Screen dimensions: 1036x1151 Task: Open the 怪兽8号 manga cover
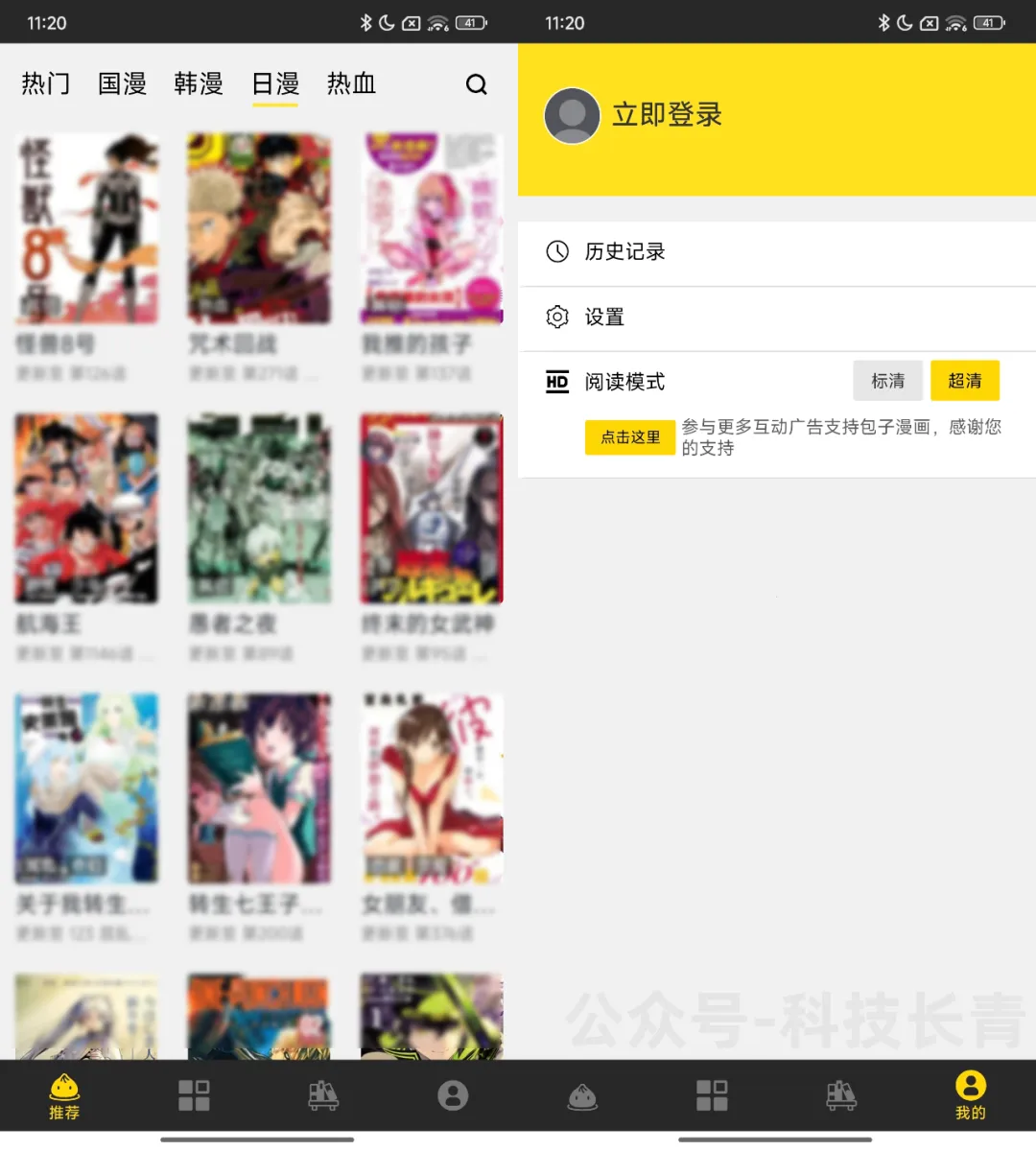[86, 228]
